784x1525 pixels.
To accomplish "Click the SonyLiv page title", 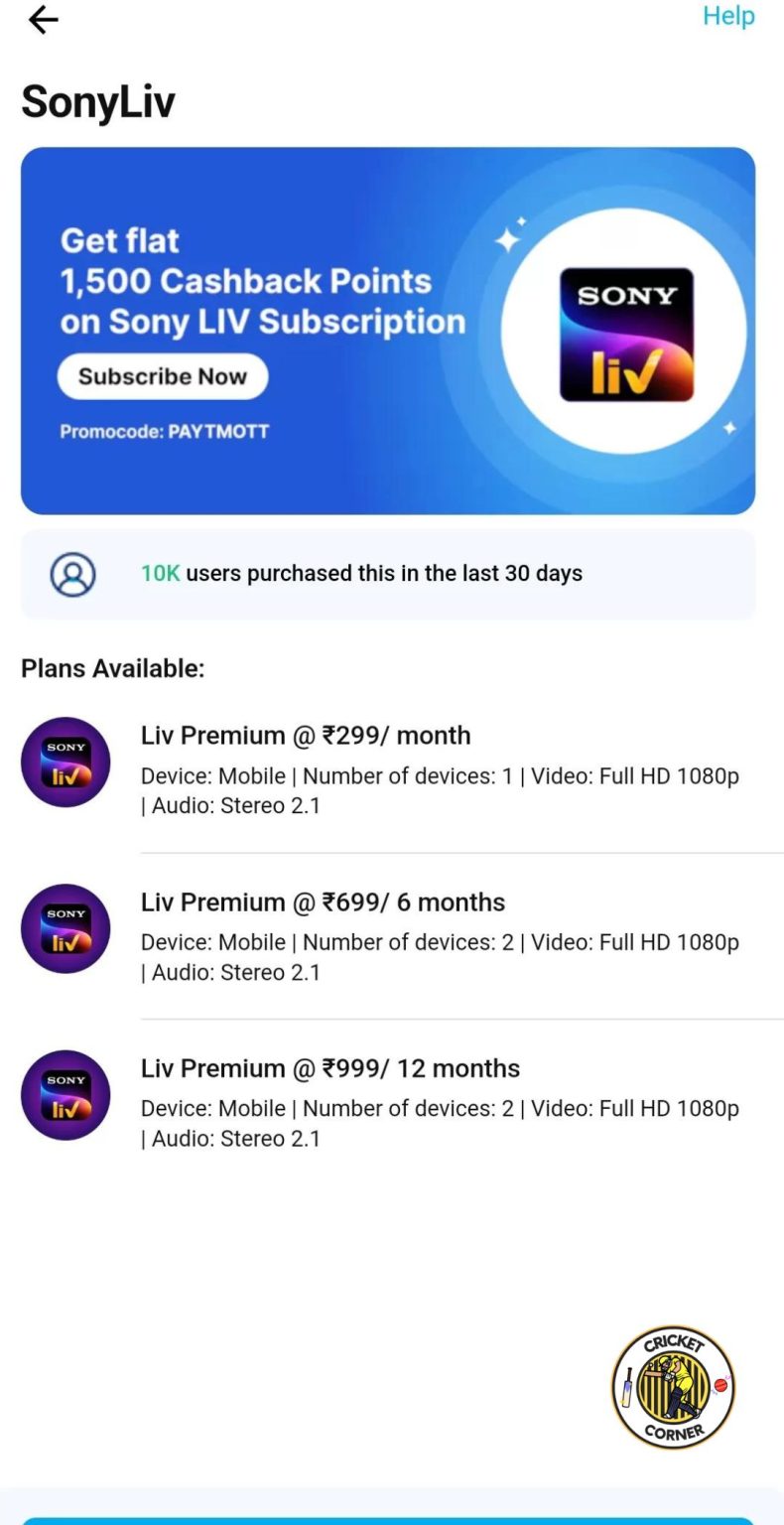I will [x=97, y=101].
